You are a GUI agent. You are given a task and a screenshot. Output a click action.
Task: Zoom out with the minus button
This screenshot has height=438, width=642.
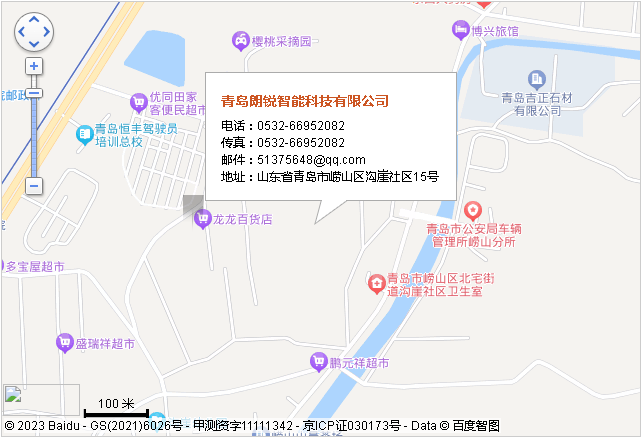(34, 186)
